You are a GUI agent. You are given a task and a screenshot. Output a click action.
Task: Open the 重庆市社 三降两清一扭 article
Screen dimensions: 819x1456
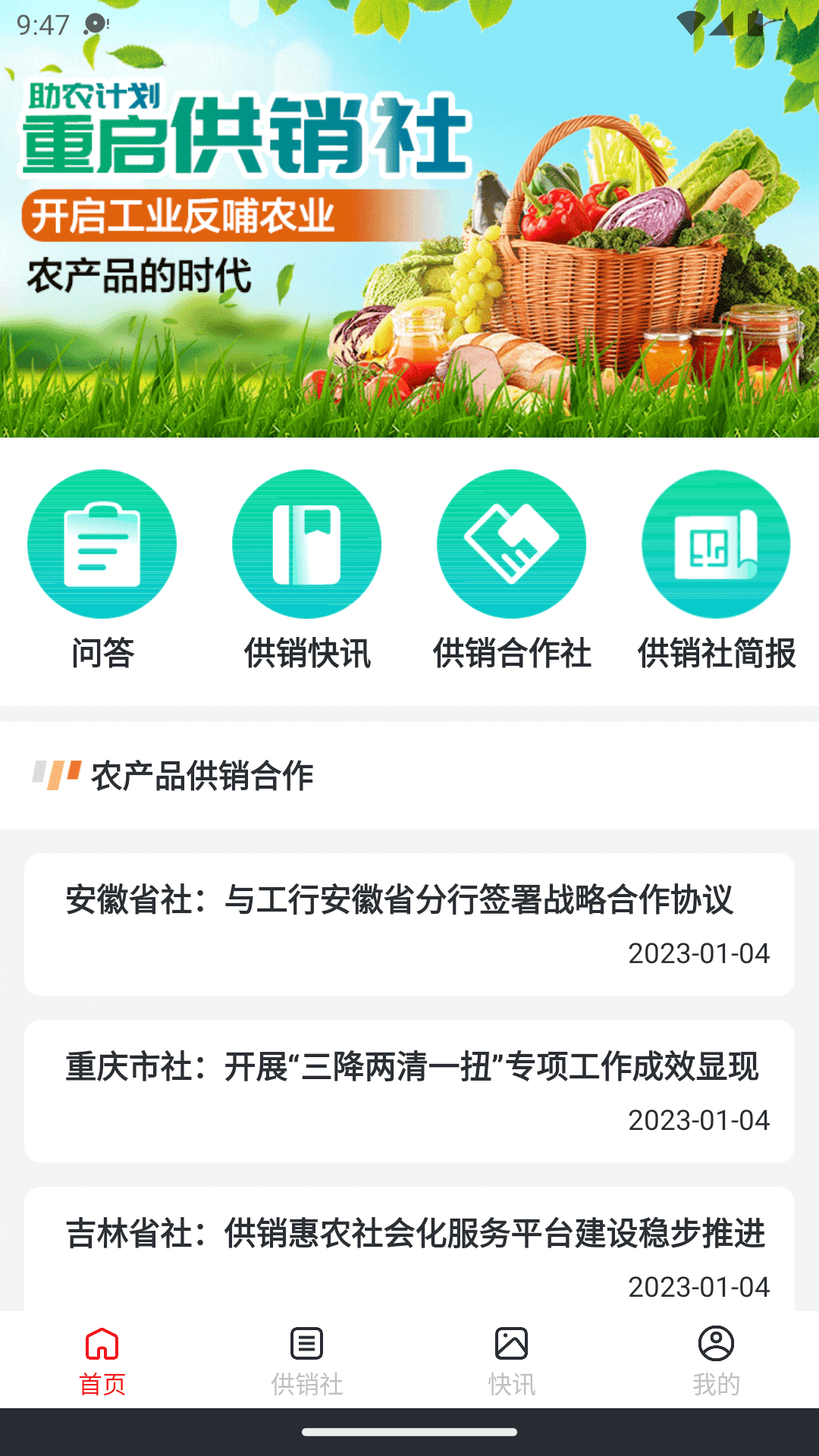tap(409, 1090)
